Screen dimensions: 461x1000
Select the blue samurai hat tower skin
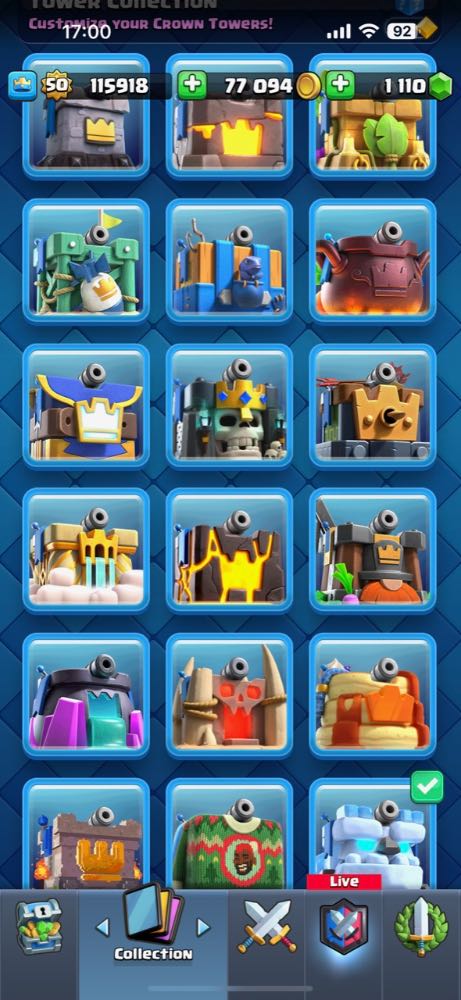86,406
